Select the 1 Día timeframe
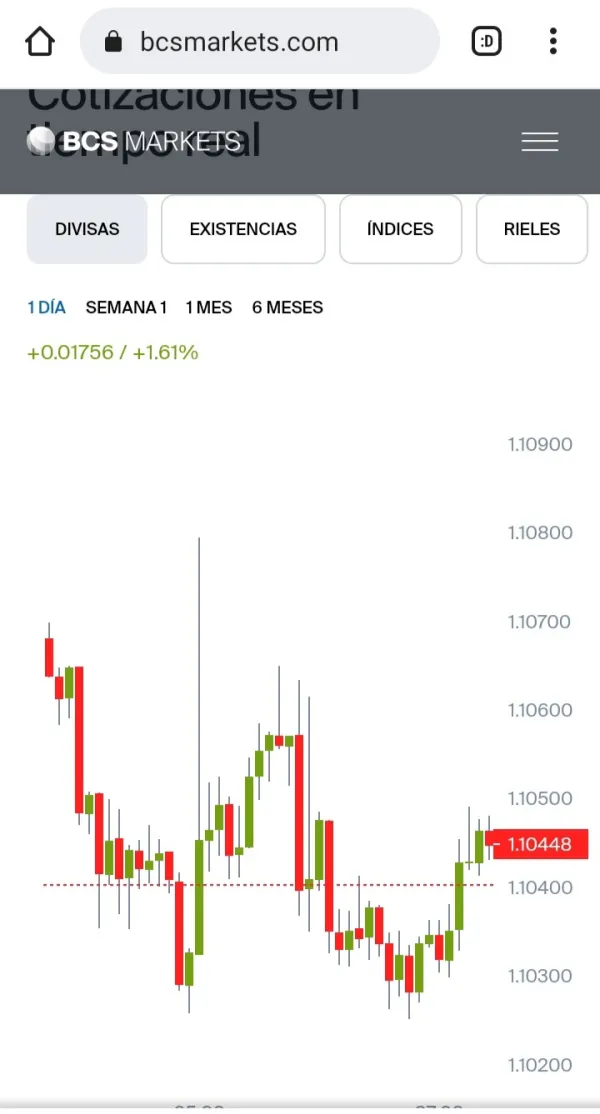This screenshot has height=1114, width=600. coord(46,308)
